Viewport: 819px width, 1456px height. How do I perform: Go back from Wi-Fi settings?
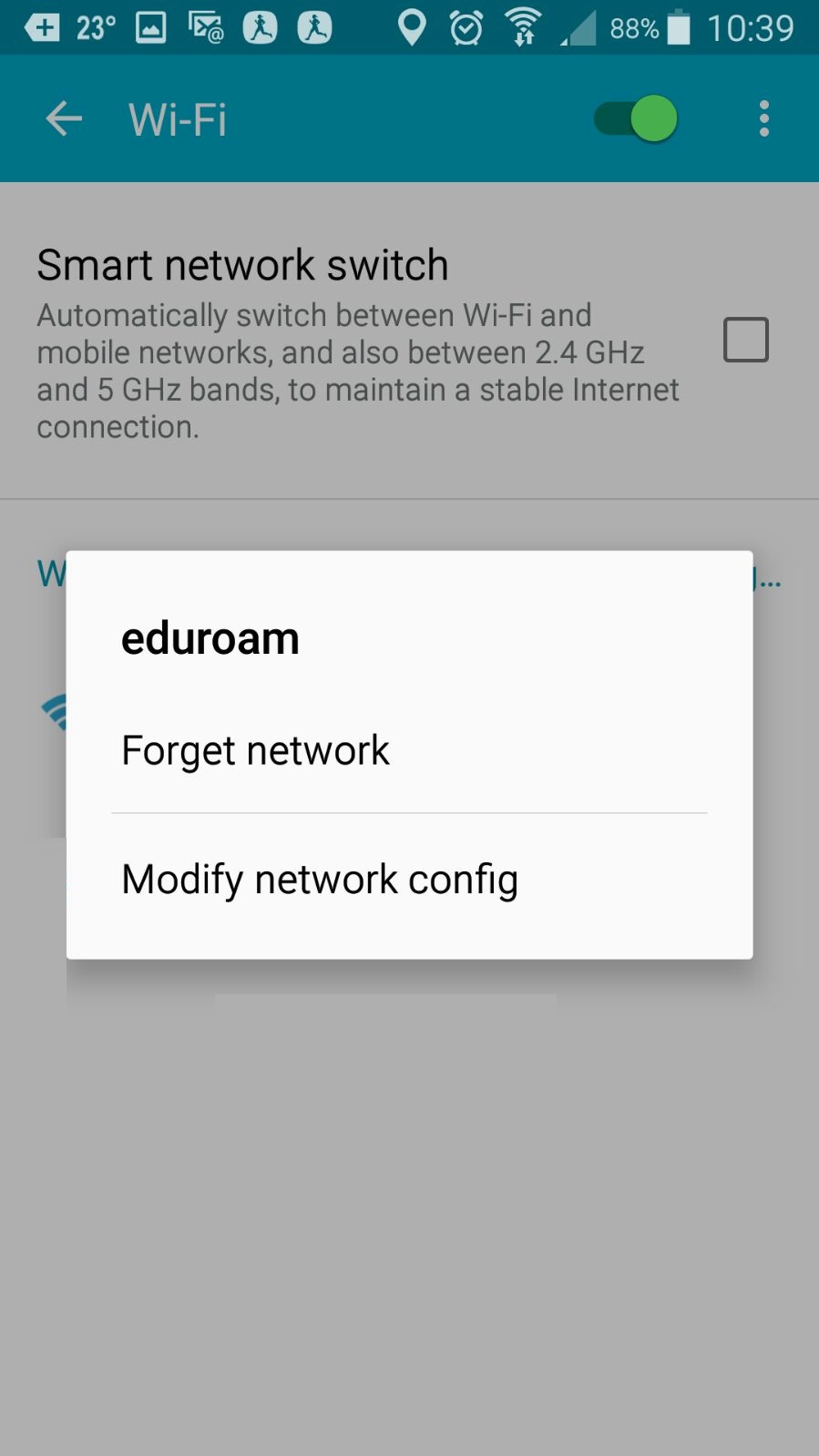point(64,118)
